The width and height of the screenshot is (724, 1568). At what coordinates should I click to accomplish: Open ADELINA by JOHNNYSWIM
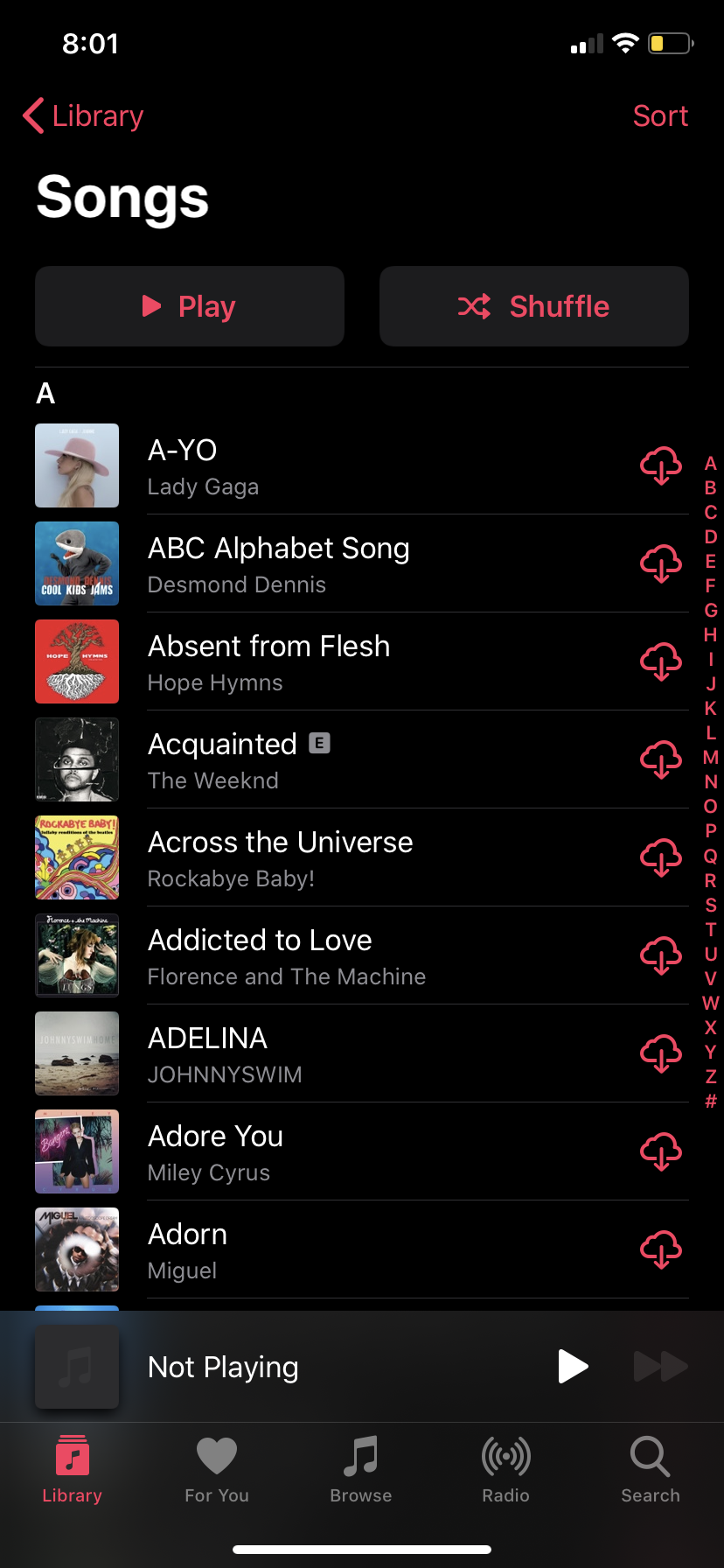pos(224,1053)
